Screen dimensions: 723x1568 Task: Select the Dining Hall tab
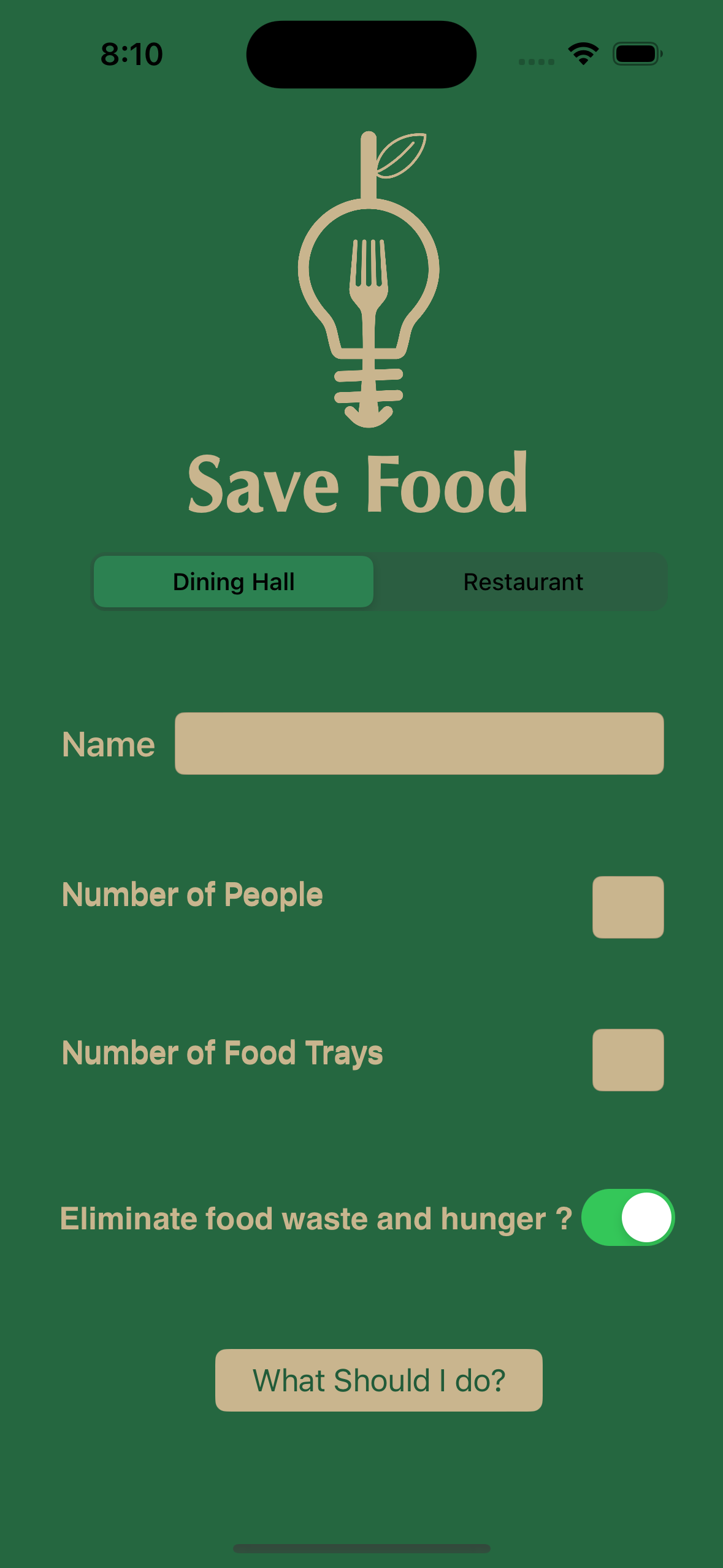point(233,581)
